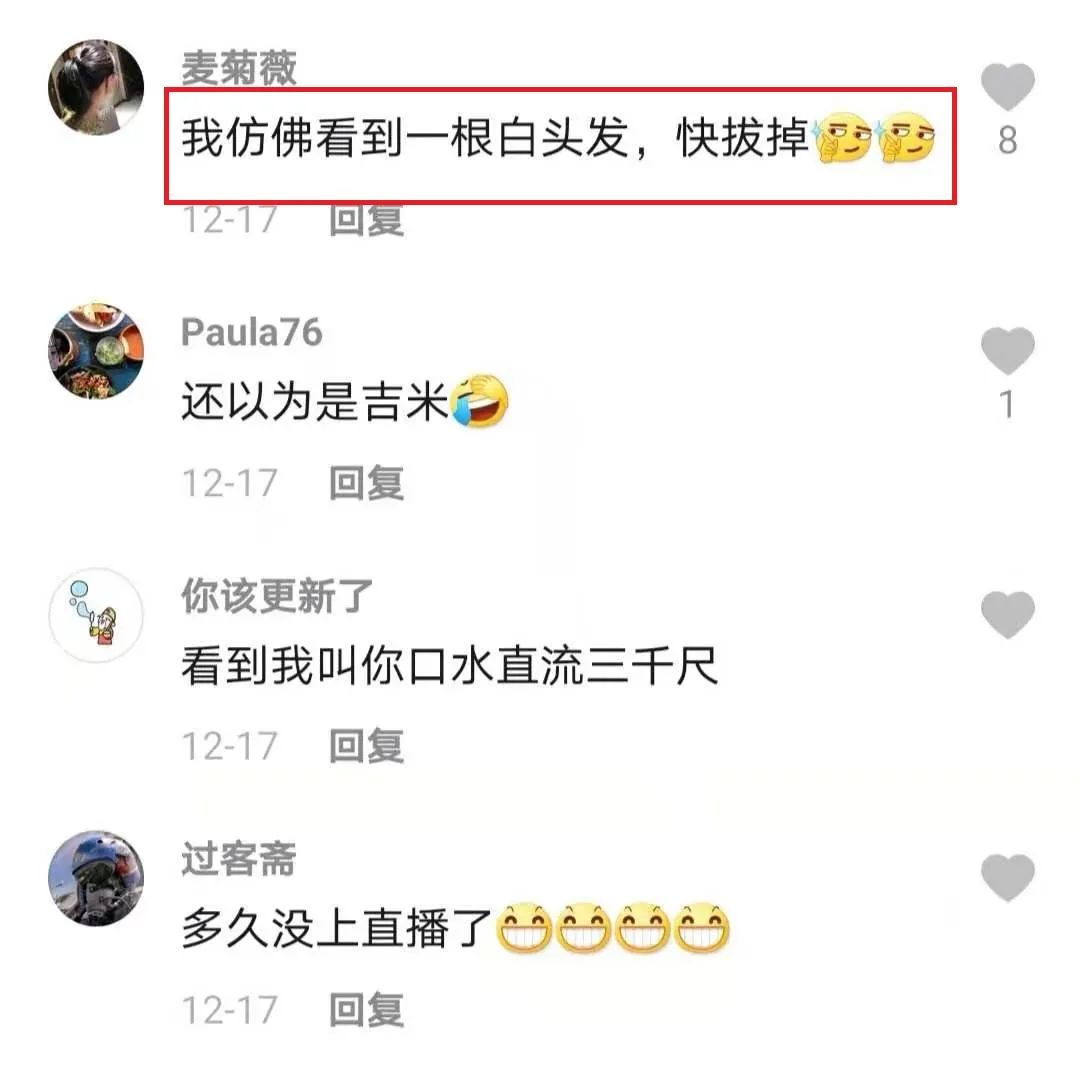This screenshot has width=1080, height=1072.
Task: Reply to Paula76's comment
Action: [366, 483]
